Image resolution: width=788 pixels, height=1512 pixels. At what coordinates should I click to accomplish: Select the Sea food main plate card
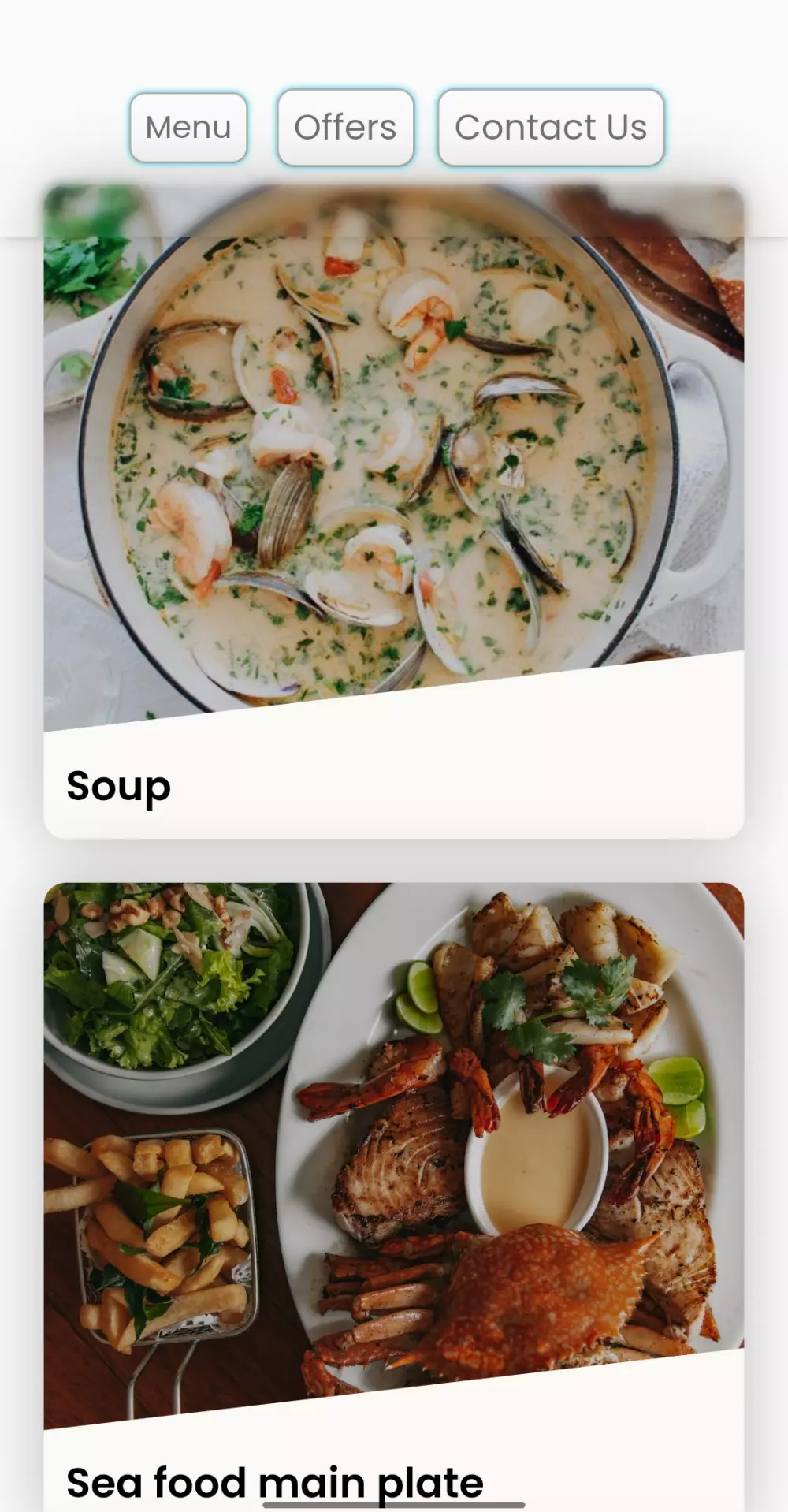[393, 1182]
